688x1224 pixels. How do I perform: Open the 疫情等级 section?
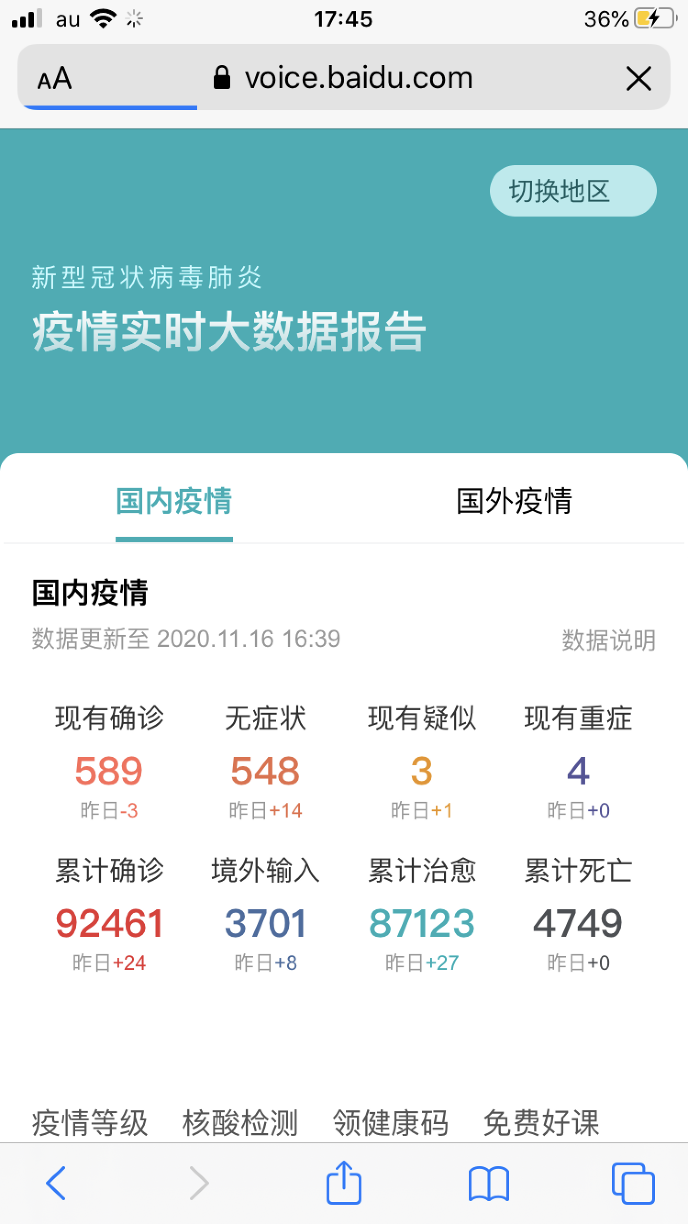pyautogui.click(x=90, y=1122)
